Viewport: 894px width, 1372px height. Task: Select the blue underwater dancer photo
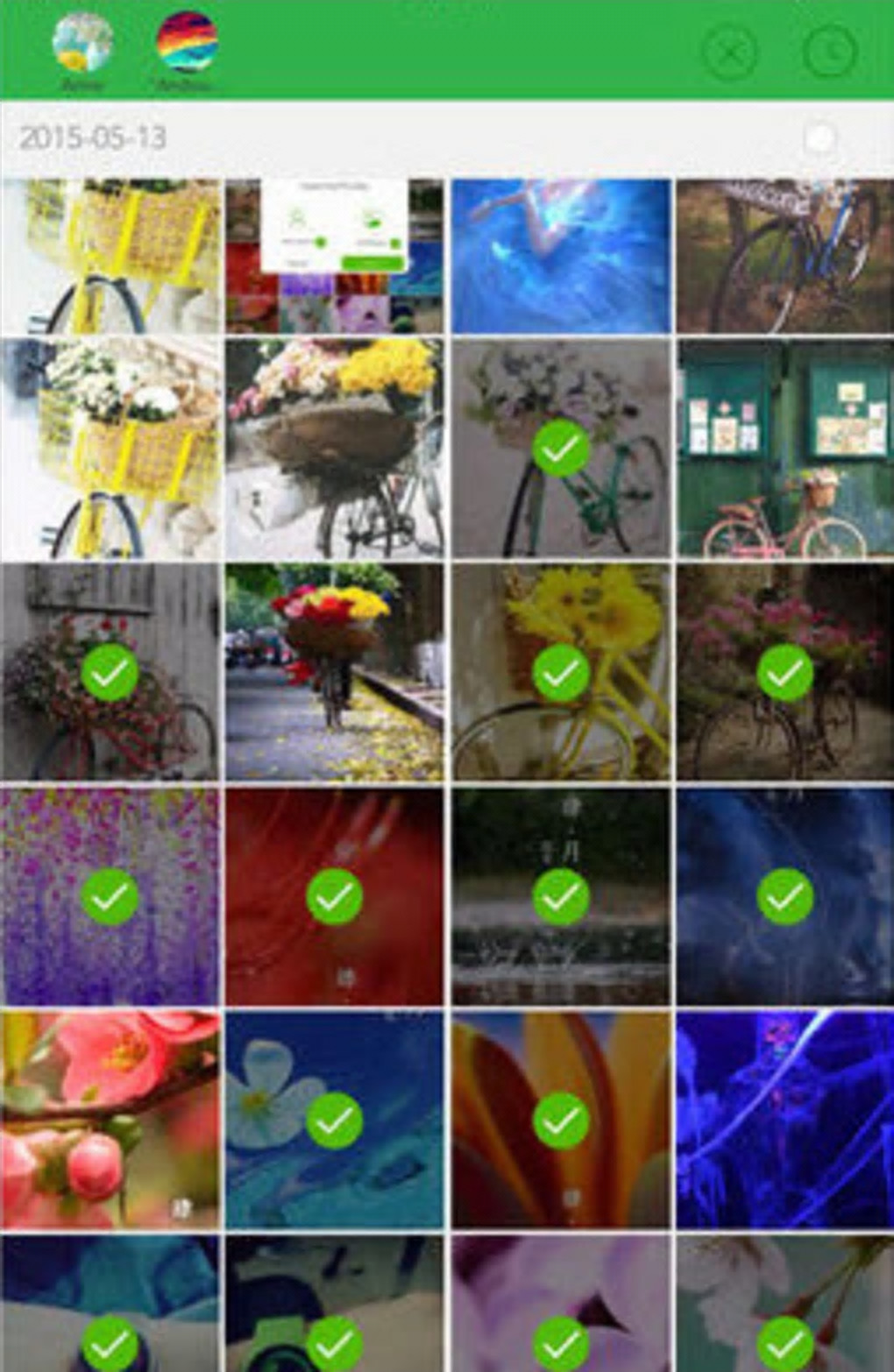tap(561, 256)
